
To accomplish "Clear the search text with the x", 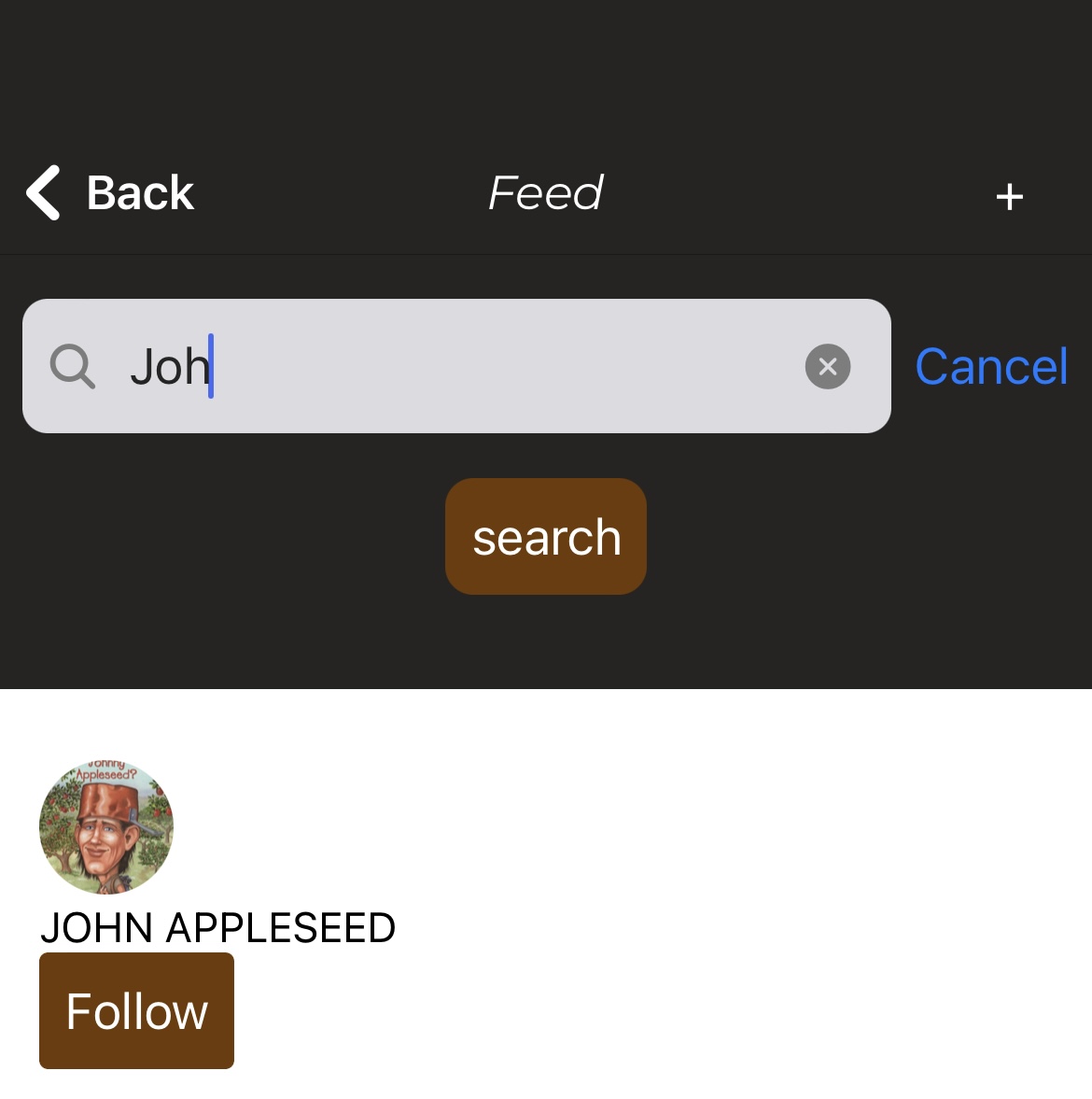I will [827, 366].
